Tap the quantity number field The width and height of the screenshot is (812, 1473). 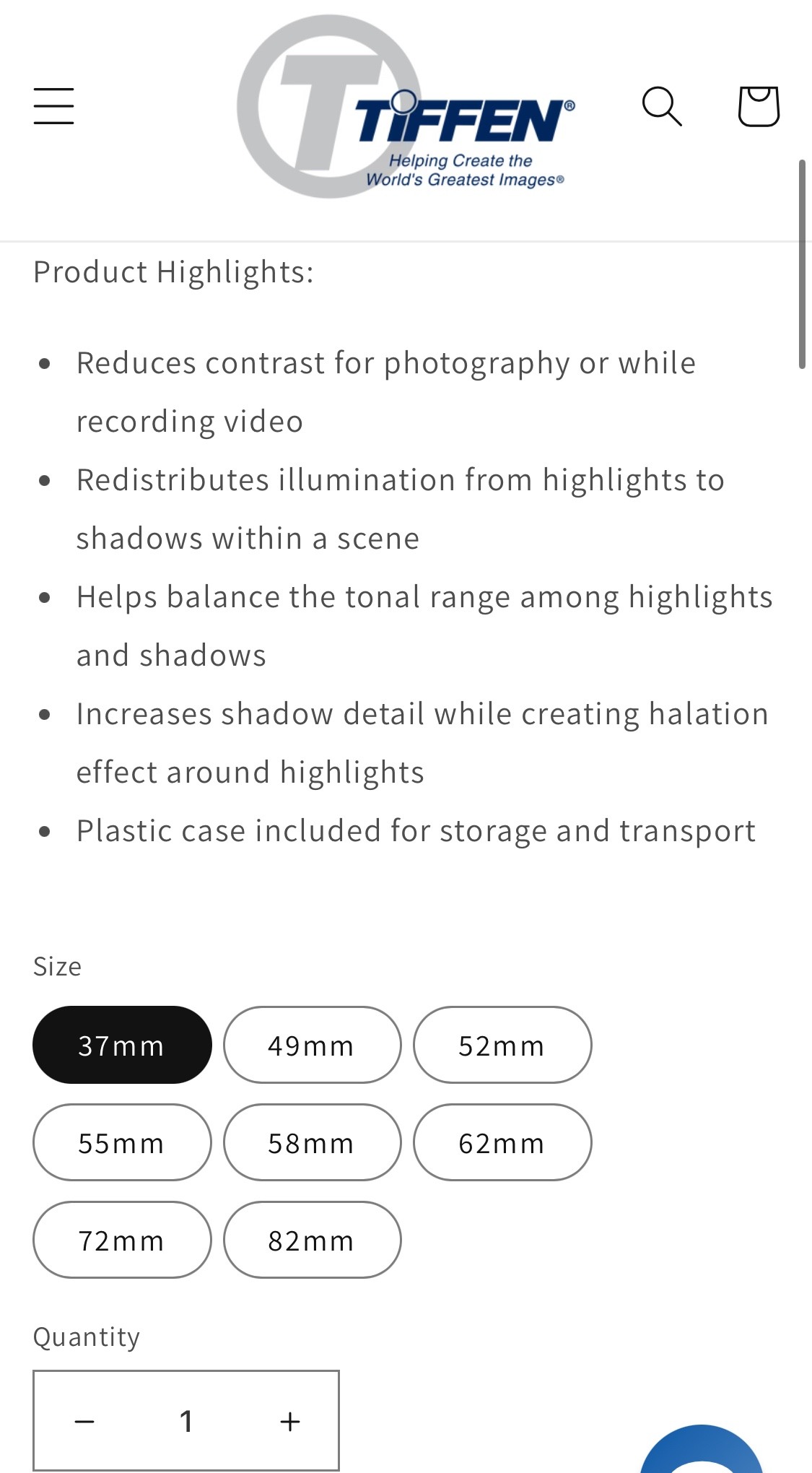(186, 1421)
